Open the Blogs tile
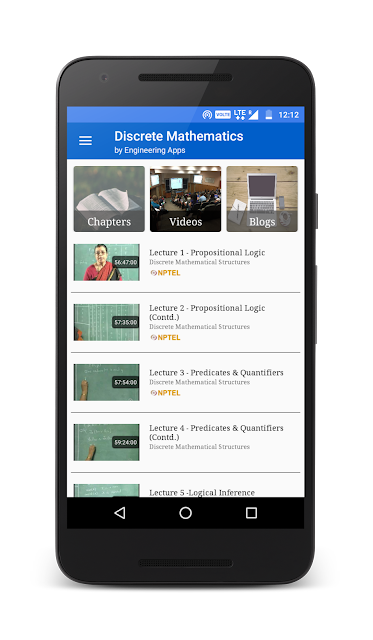373x640 pixels. click(x=262, y=199)
